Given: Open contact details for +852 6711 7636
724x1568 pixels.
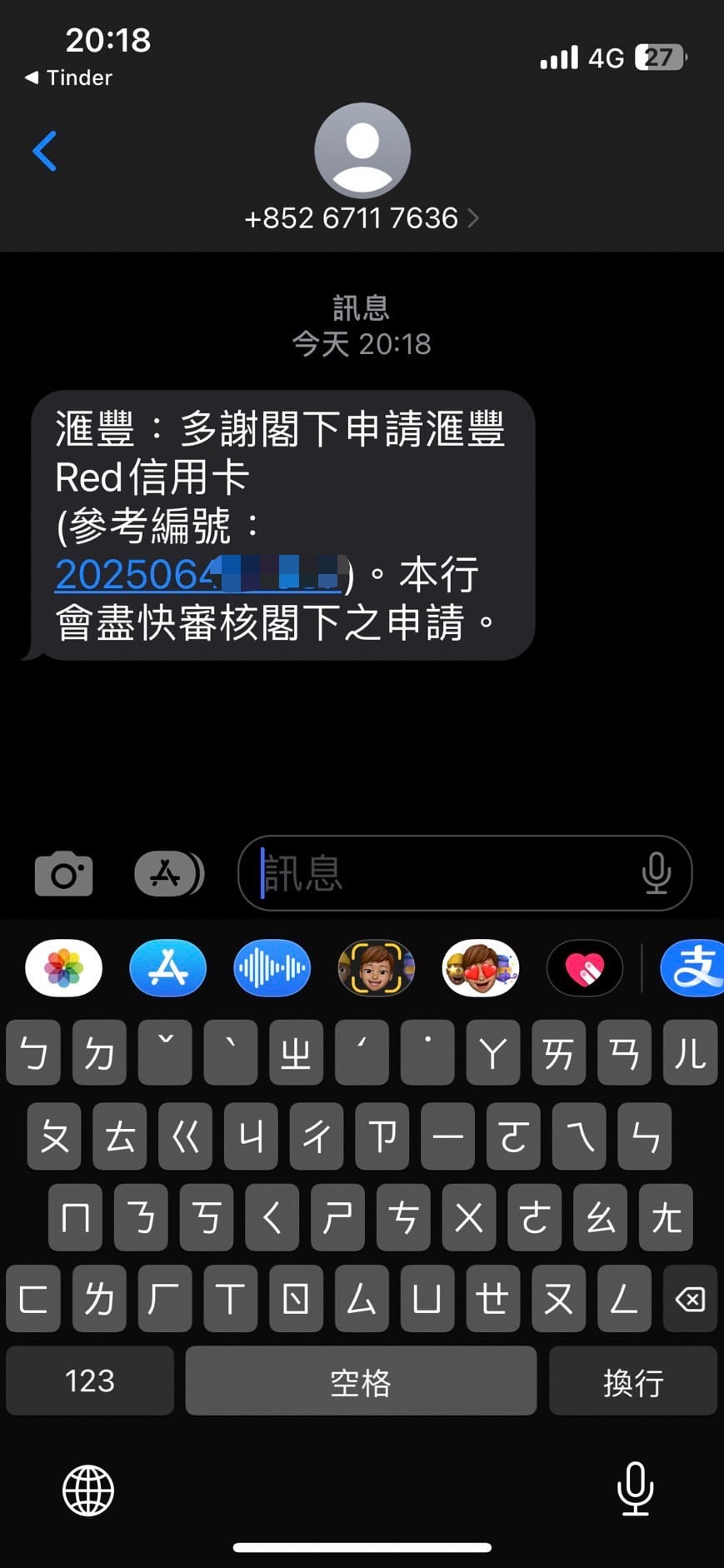Looking at the screenshot, I should 361,217.
